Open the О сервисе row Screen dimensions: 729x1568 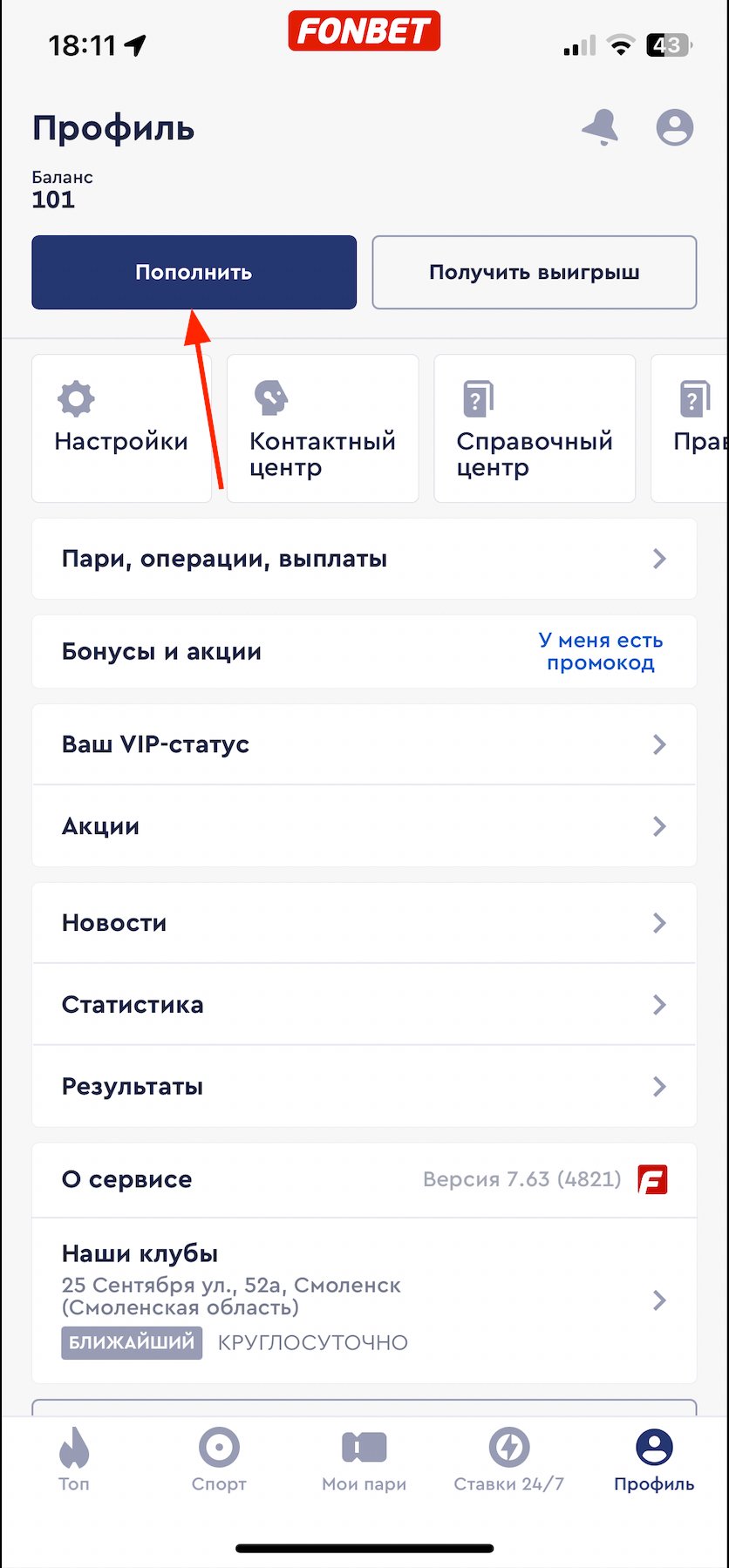[364, 1180]
